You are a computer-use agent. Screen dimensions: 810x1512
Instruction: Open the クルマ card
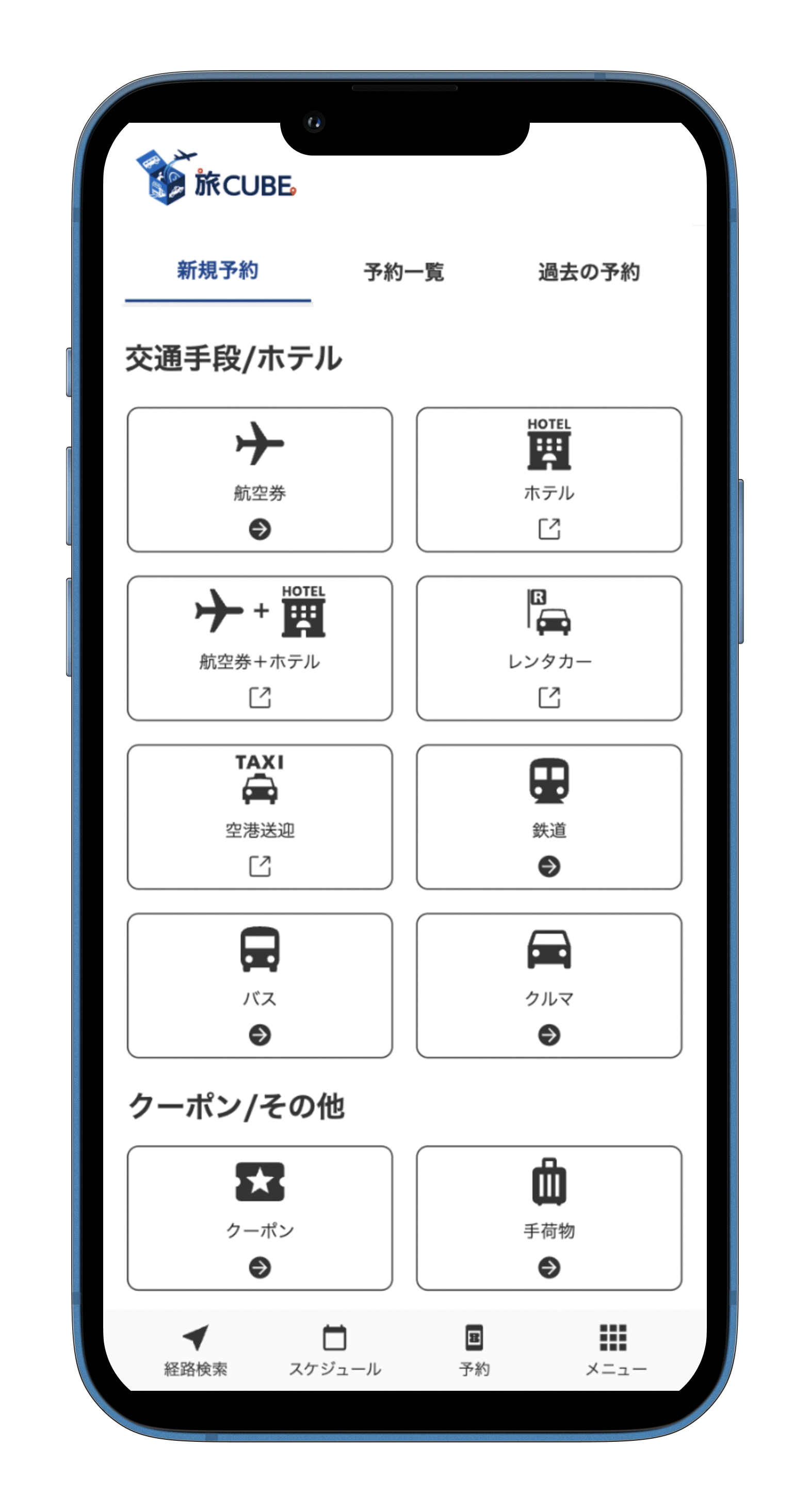tap(548, 985)
